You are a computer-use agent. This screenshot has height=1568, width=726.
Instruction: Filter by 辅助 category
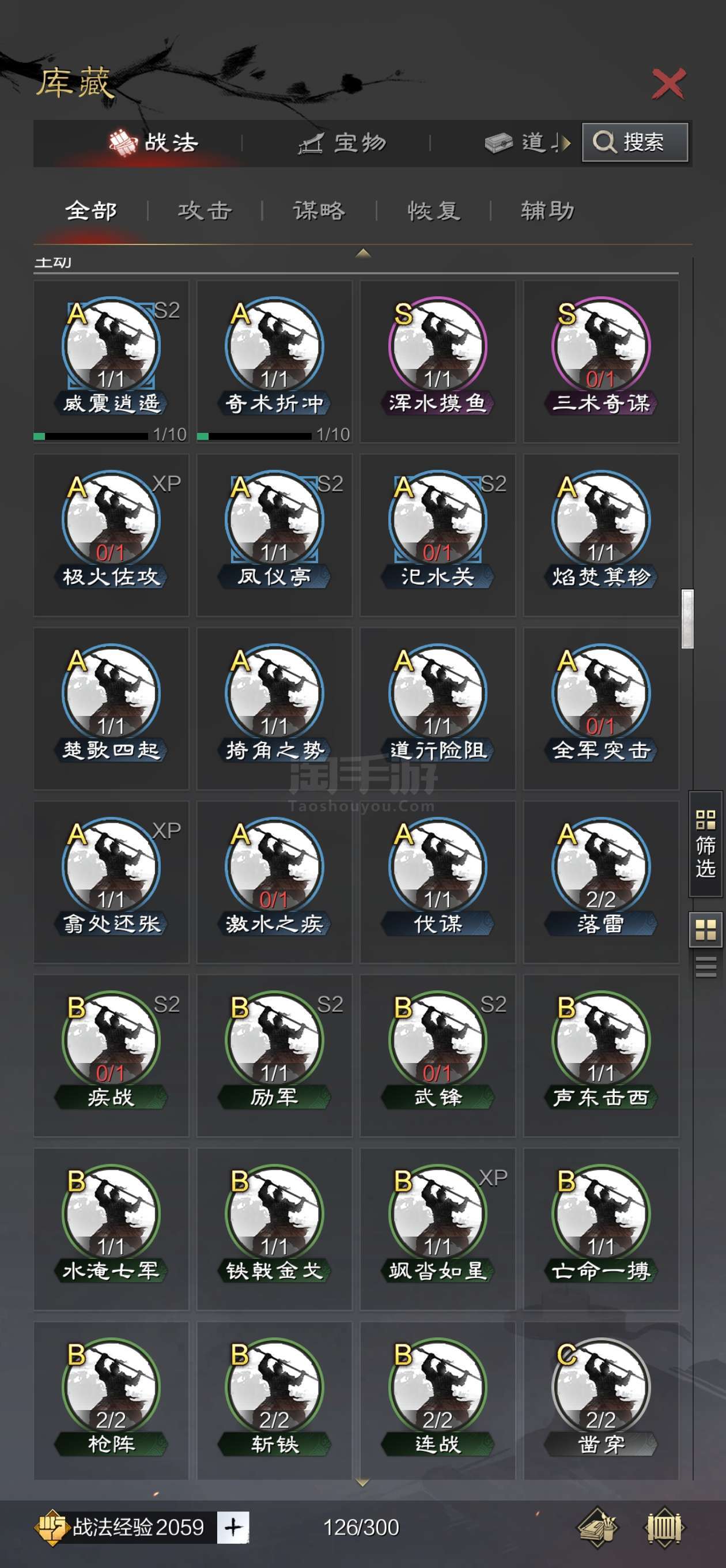pyautogui.click(x=548, y=210)
